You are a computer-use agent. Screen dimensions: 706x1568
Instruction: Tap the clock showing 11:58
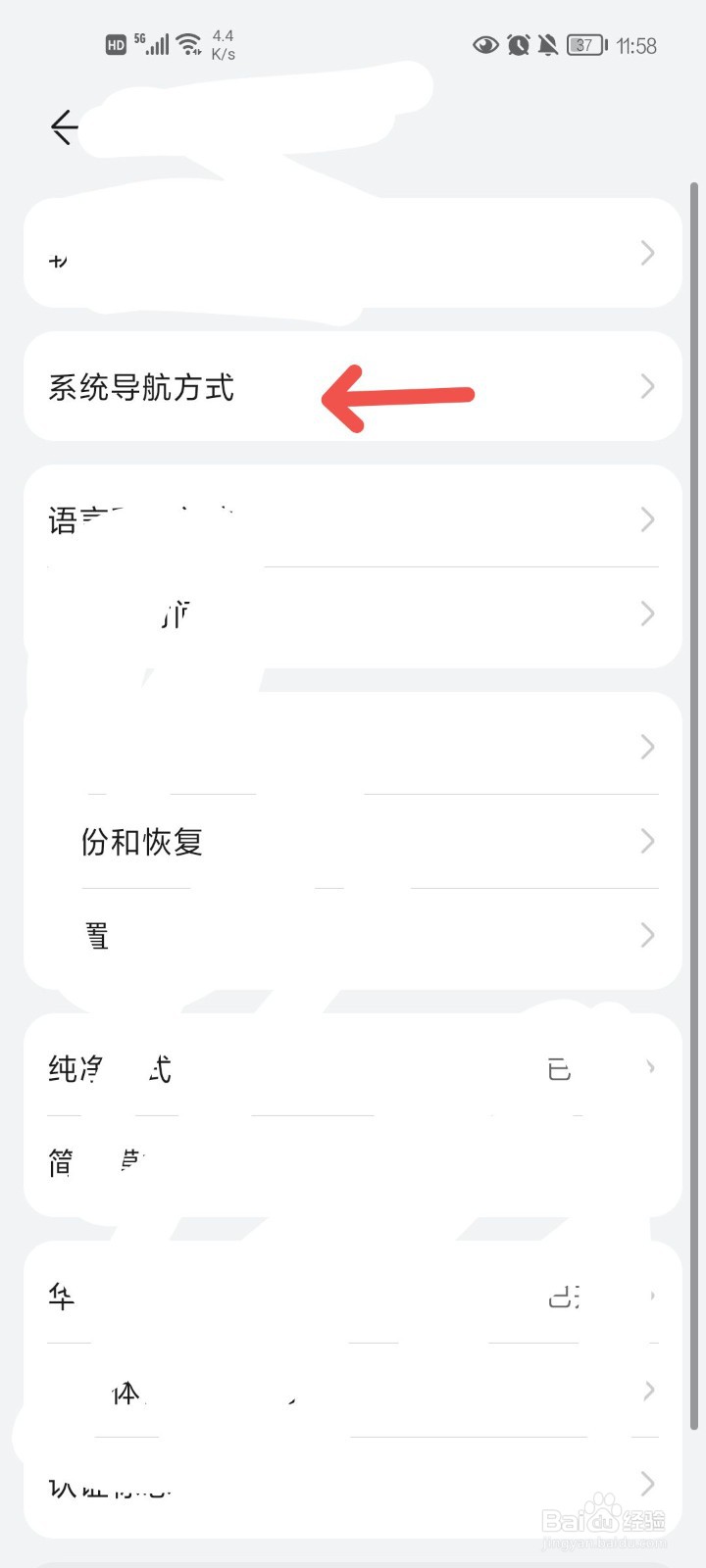coord(637,44)
